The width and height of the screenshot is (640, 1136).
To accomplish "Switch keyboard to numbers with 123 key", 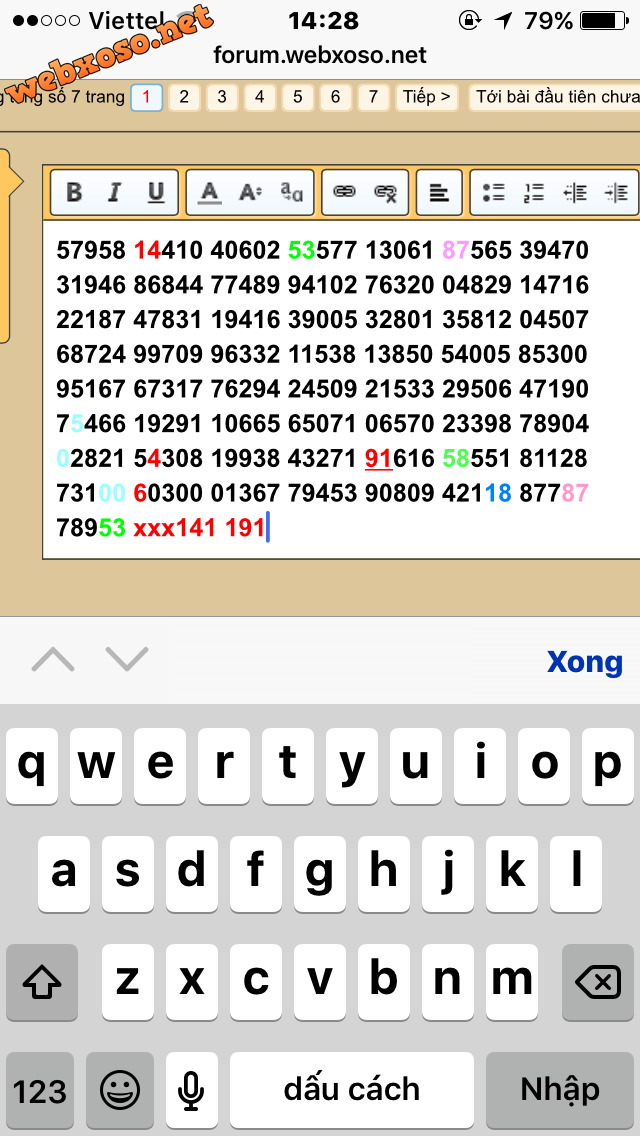I will (39, 1089).
